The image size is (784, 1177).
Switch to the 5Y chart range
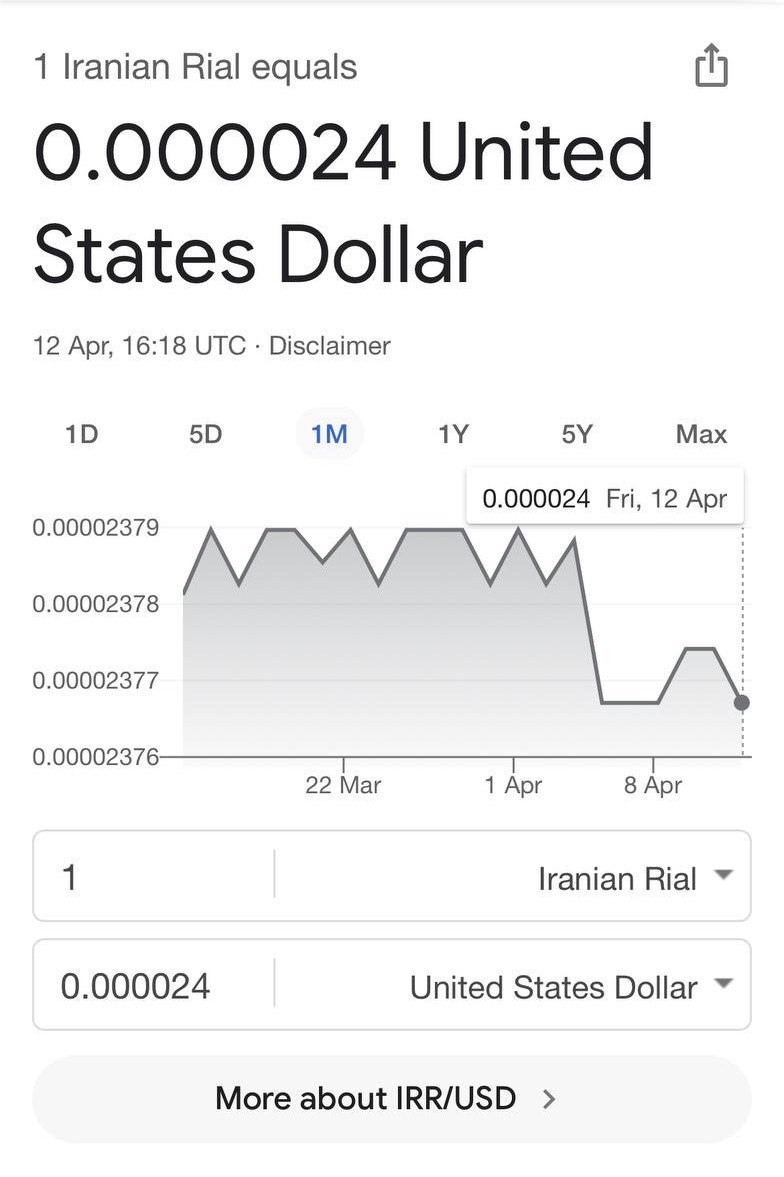(x=577, y=434)
